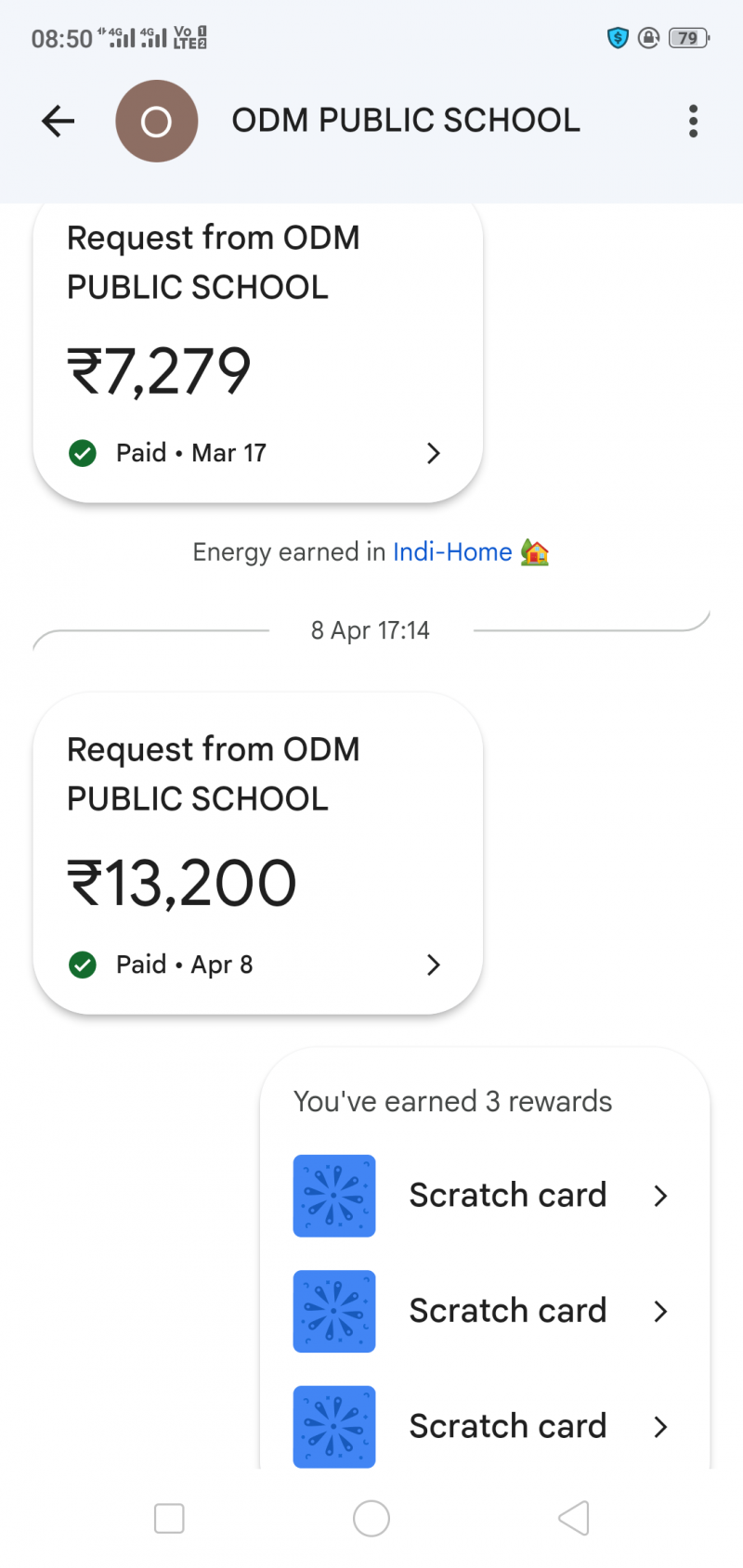
Task: Go back using the app bar arrow
Action: [x=58, y=121]
